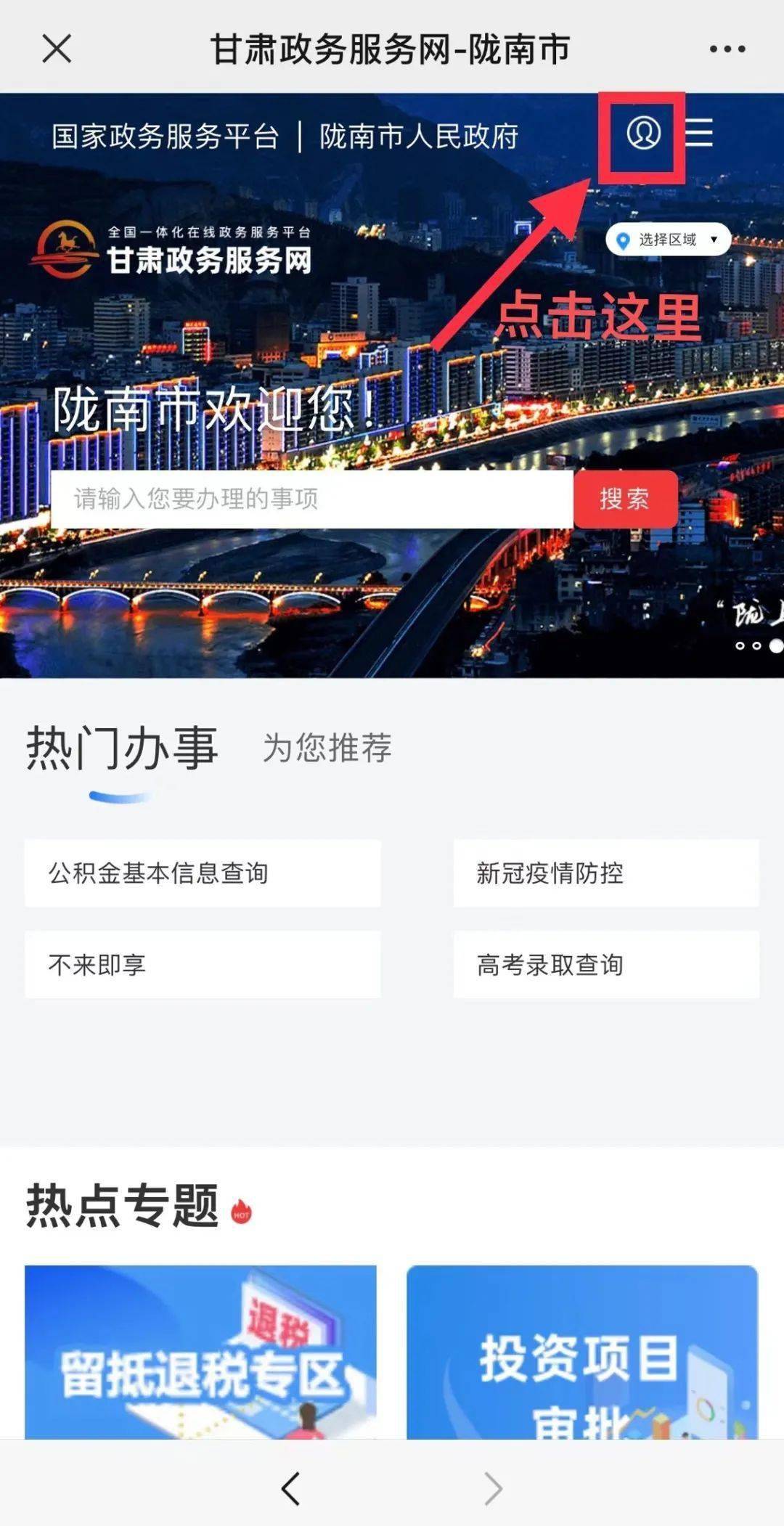Close the web page with X
This screenshot has width=784, height=1526.
click(57, 49)
